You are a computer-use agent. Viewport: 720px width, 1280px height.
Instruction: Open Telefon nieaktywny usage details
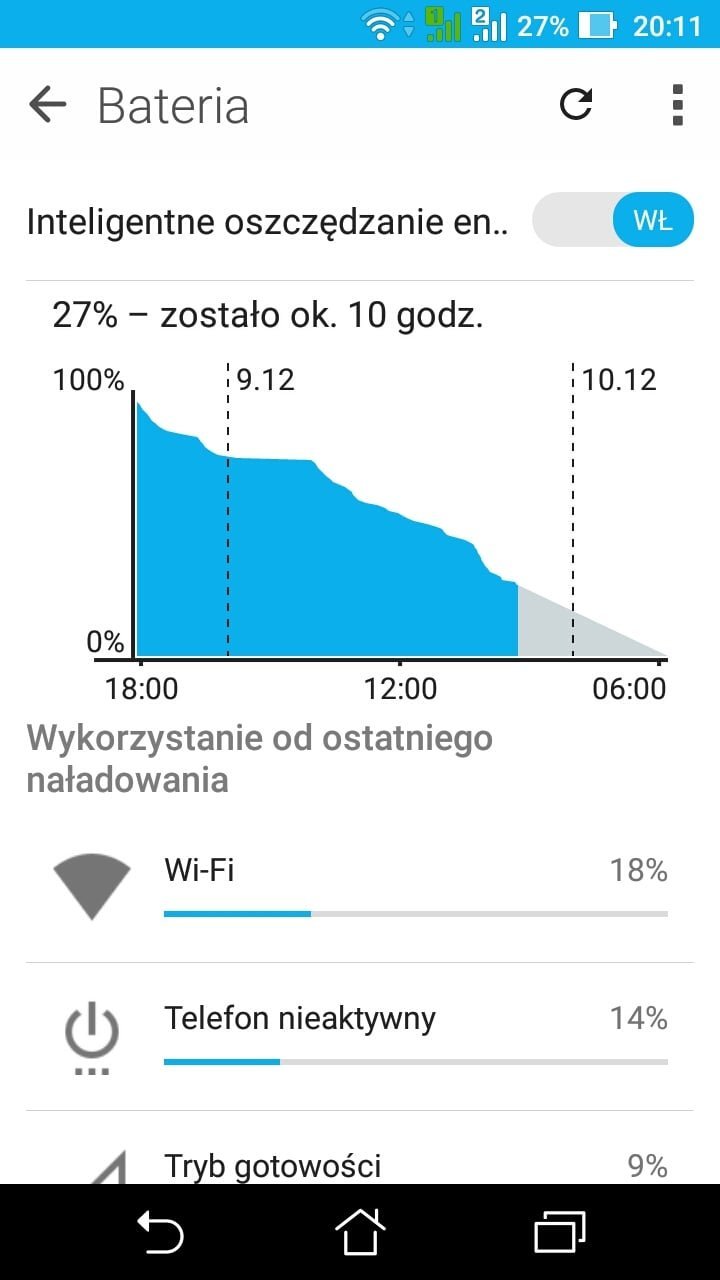360,1036
